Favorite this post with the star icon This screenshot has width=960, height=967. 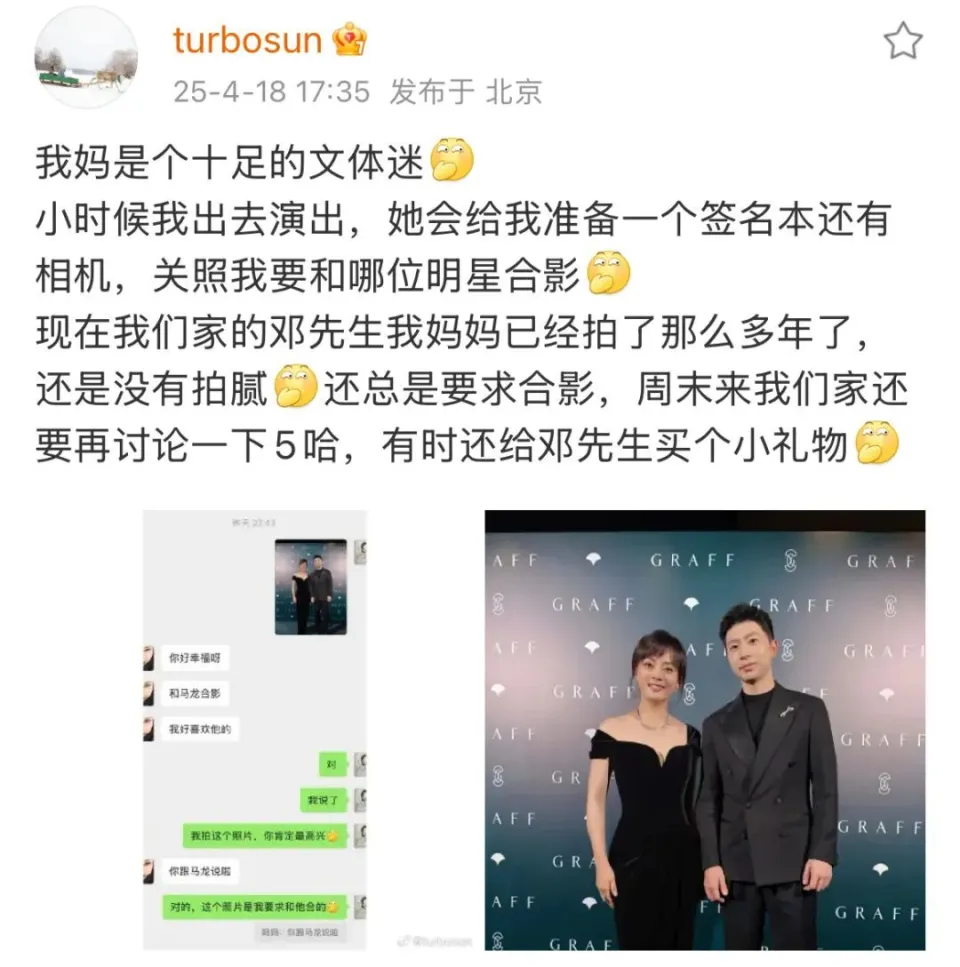902,42
